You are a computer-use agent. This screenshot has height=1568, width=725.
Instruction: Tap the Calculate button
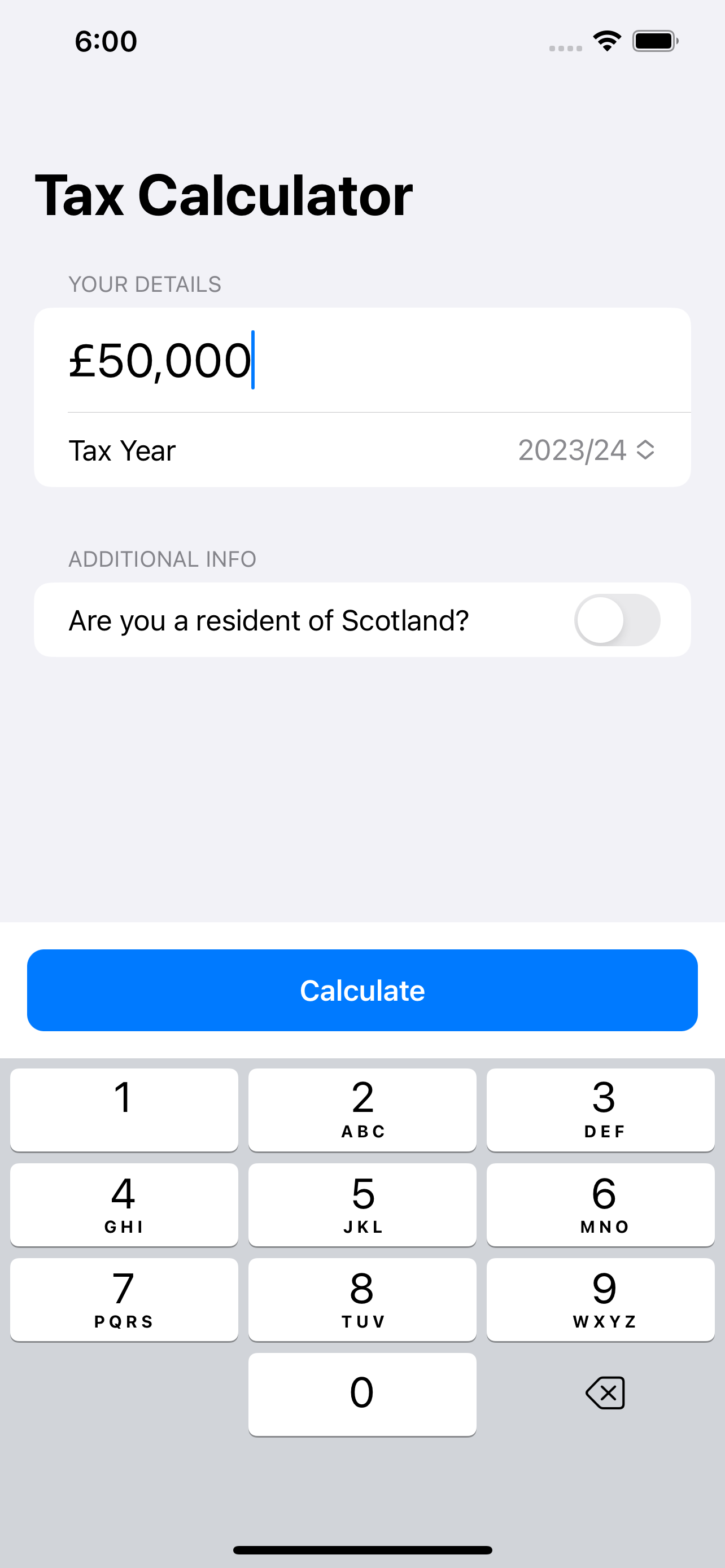pos(362,990)
